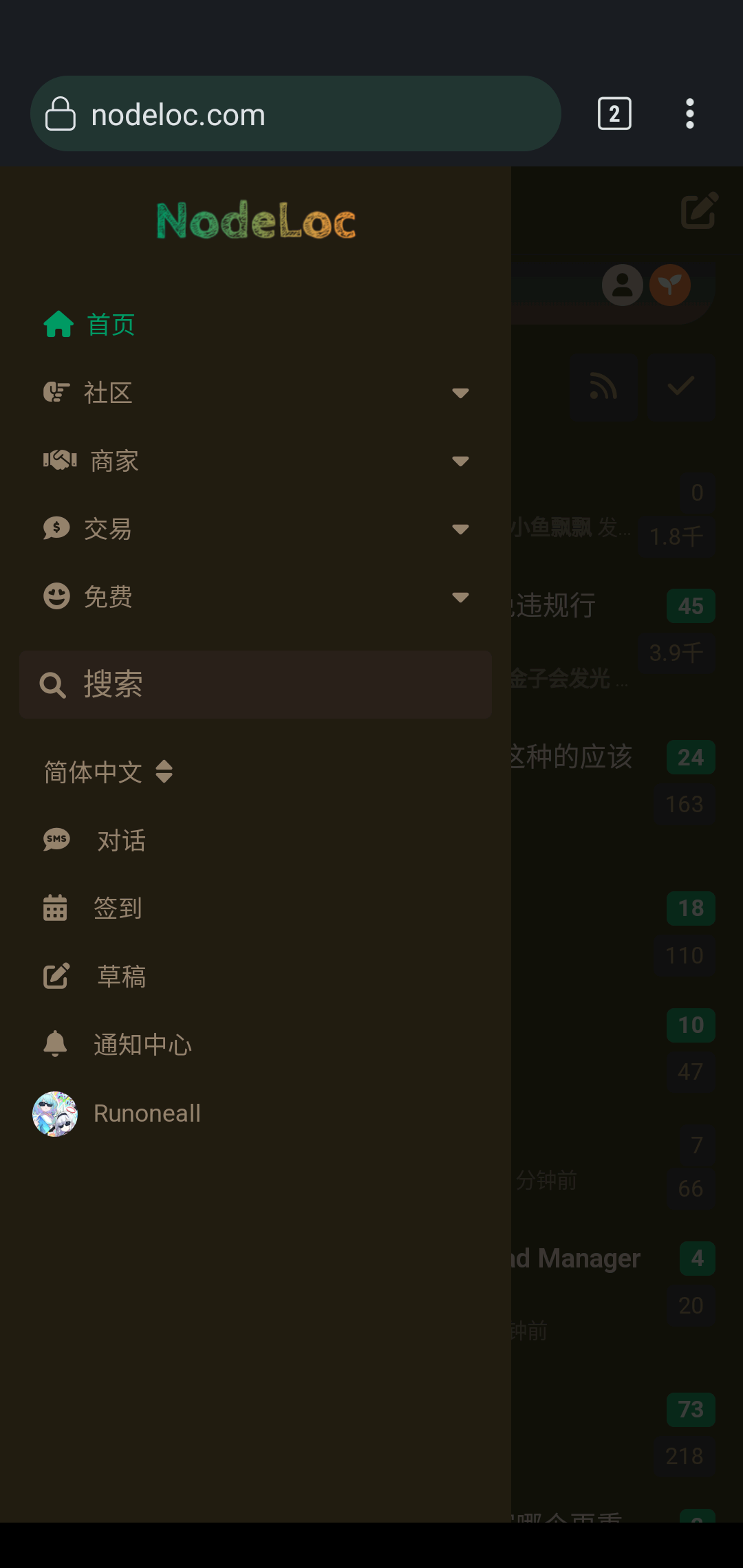This screenshot has width=743, height=1568.
Task: Tap the NodeLoc logo
Action: [x=256, y=220]
